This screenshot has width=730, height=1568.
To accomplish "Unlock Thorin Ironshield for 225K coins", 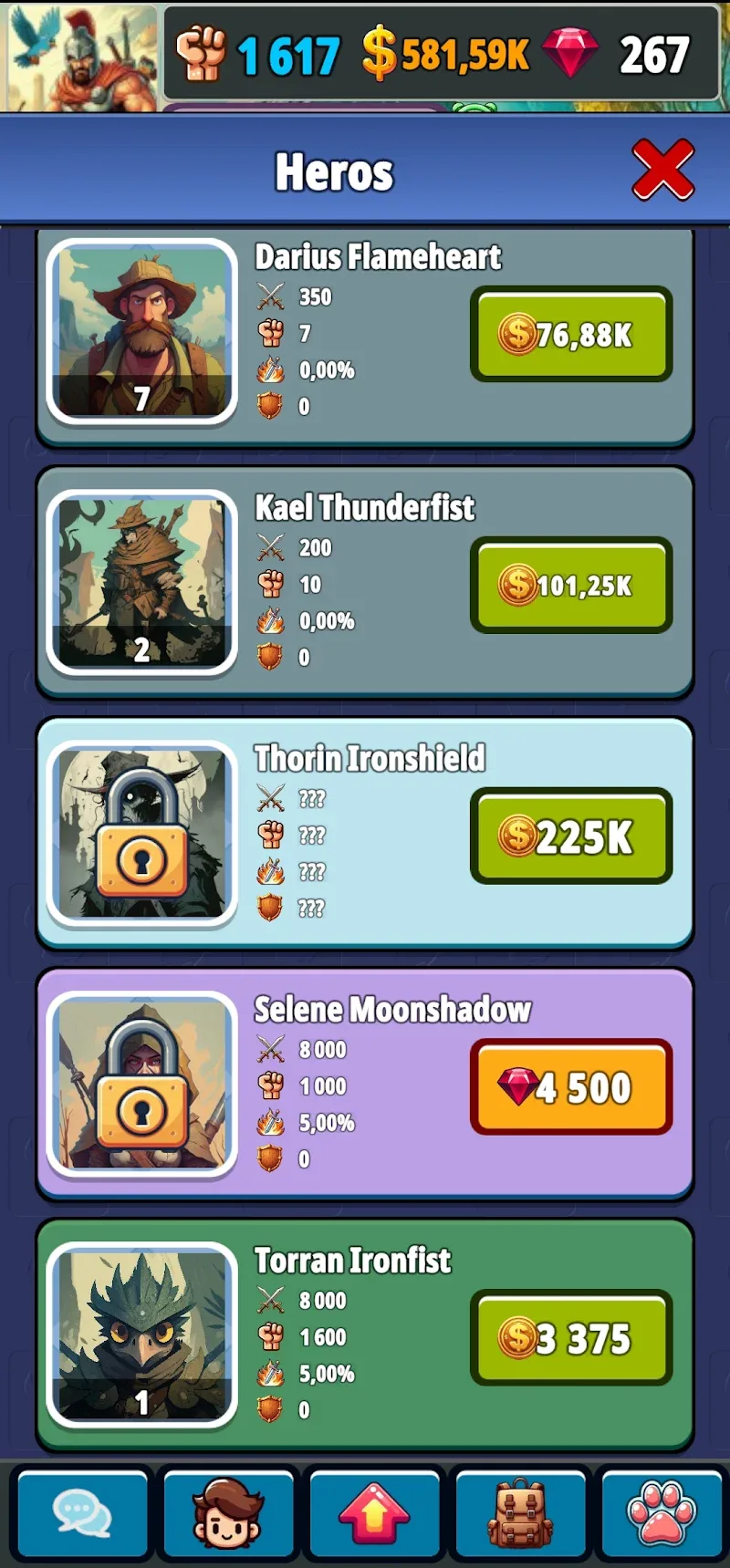I will (571, 836).
